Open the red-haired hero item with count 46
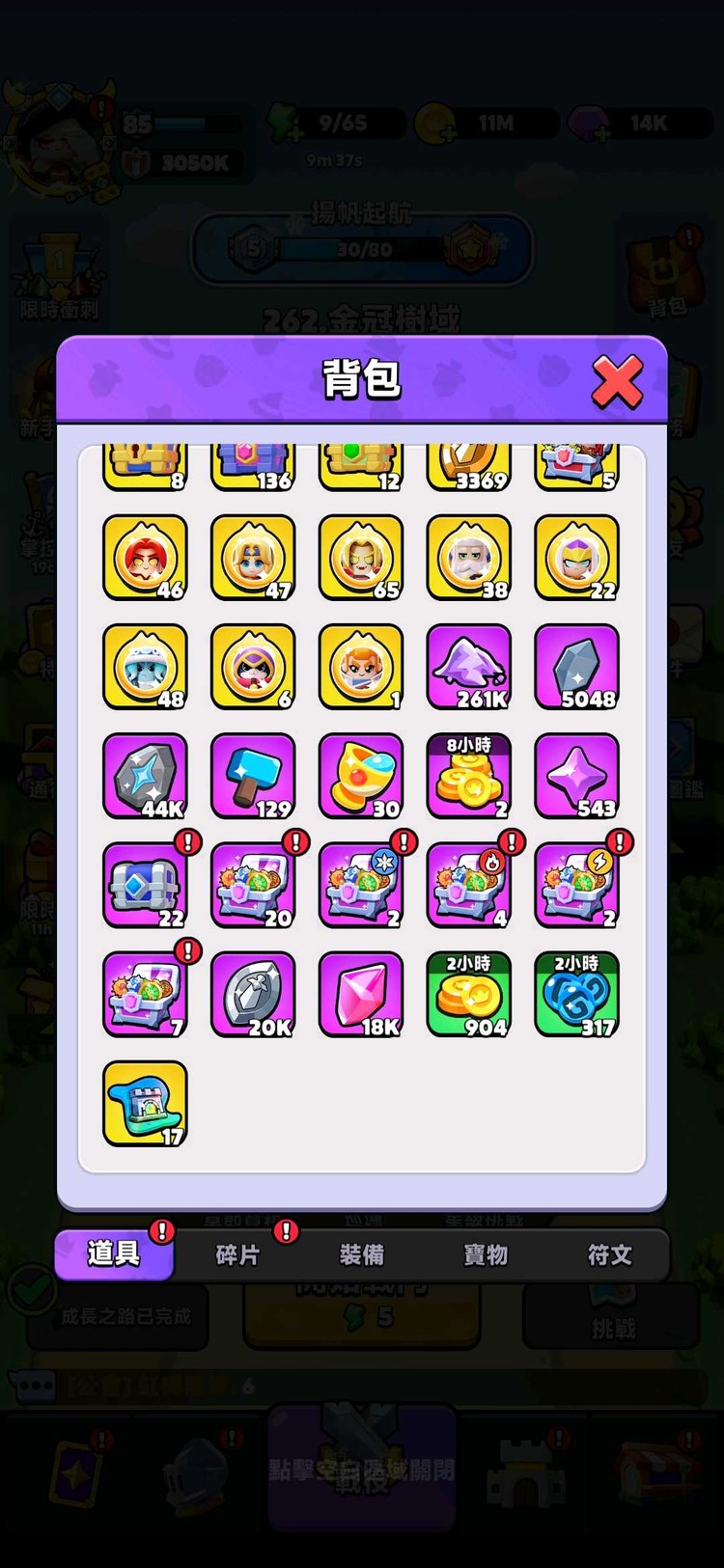Screen dimensions: 724x1568 point(145,557)
